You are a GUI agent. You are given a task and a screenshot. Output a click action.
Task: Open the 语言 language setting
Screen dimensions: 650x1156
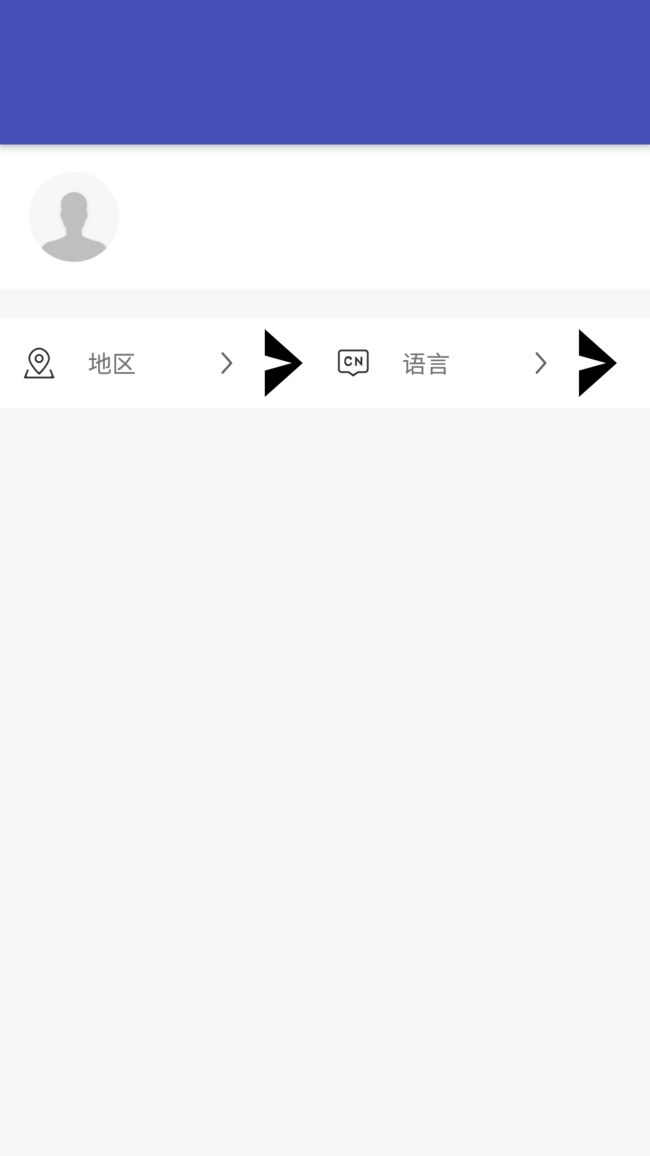[442, 363]
